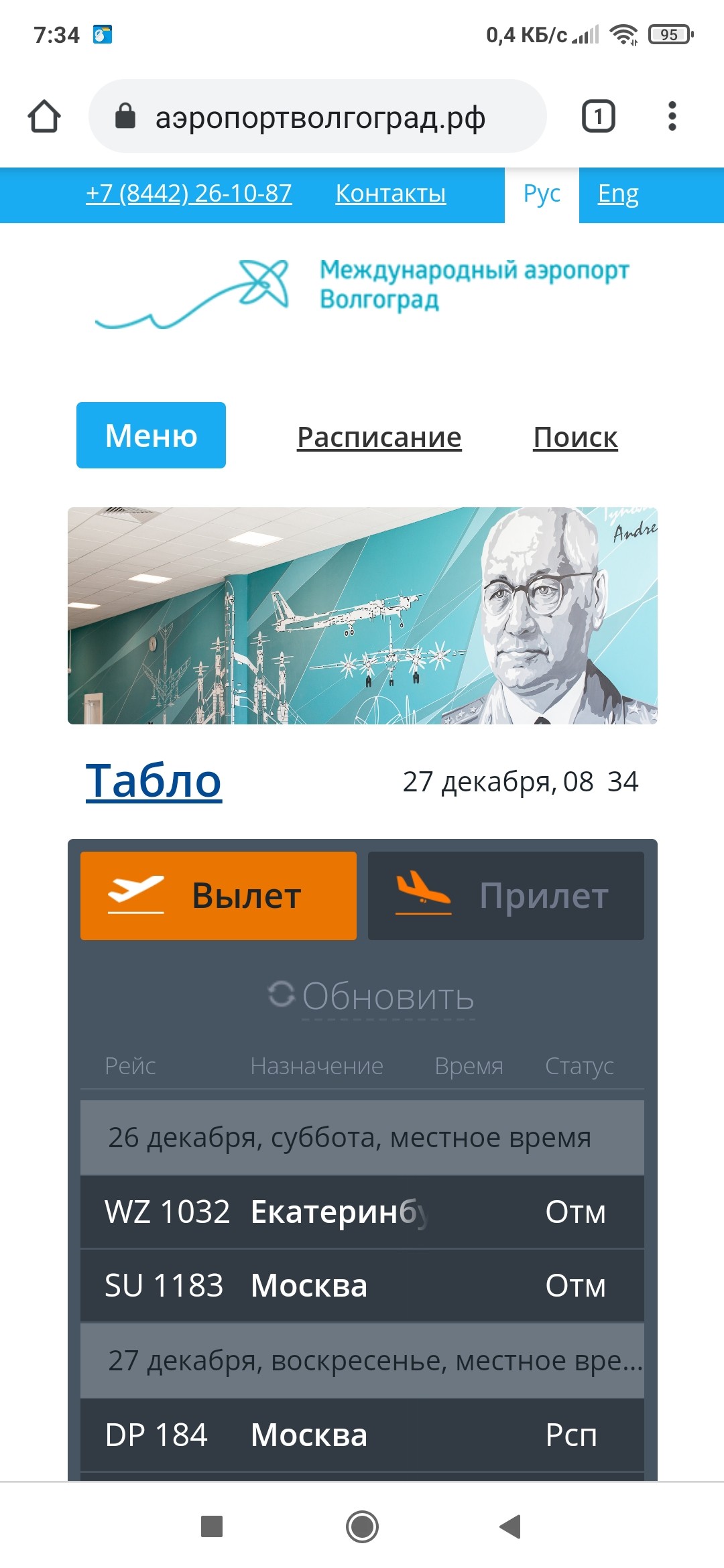The width and height of the screenshot is (724, 1568).
Task: Open the browser tab switcher
Action: [598, 117]
